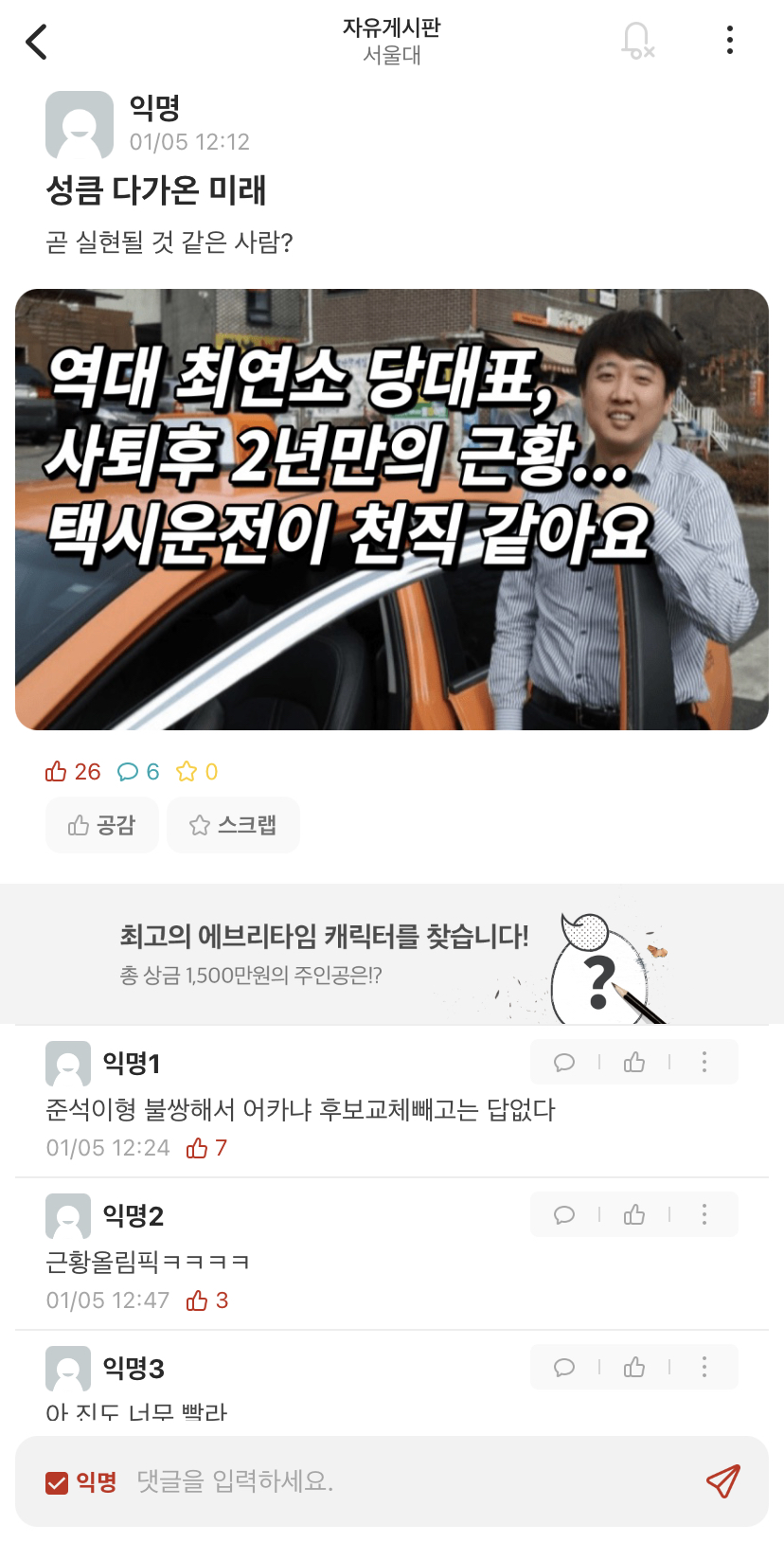Go back to the previous screen

point(37,42)
